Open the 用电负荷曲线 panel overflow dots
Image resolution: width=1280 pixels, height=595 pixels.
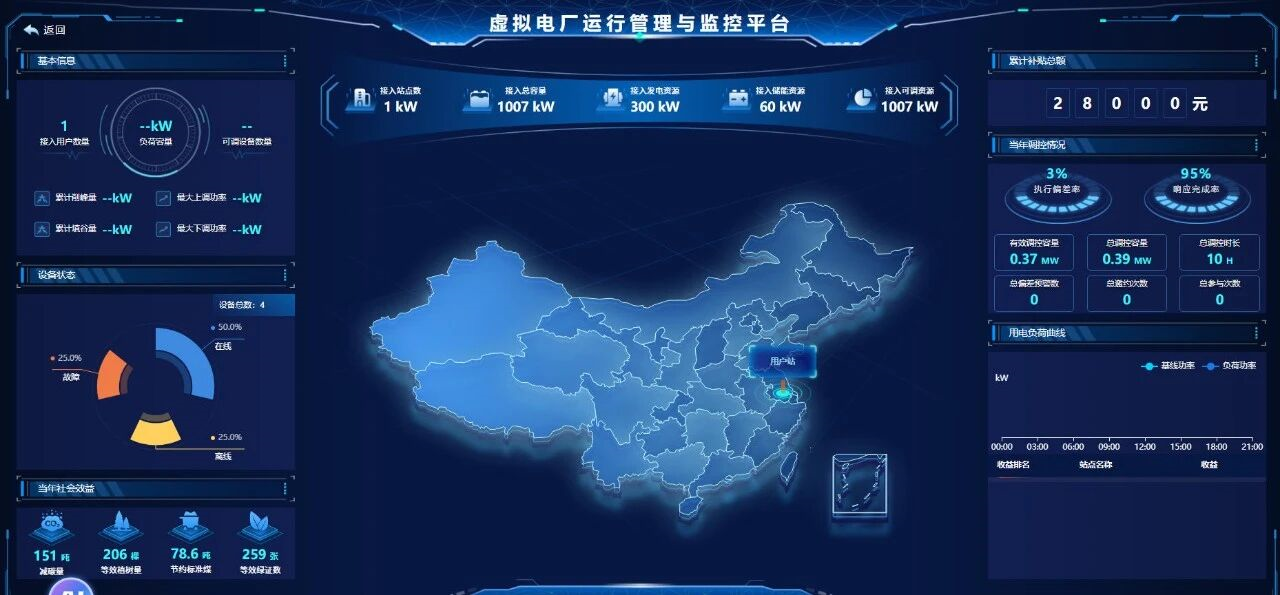click(1256, 332)
